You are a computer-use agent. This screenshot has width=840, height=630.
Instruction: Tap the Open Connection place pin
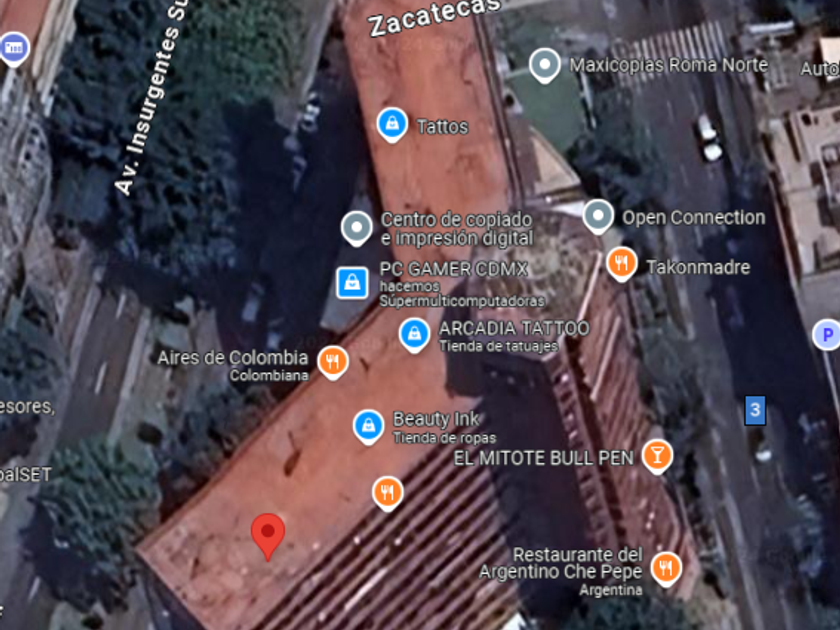(598, 216)
